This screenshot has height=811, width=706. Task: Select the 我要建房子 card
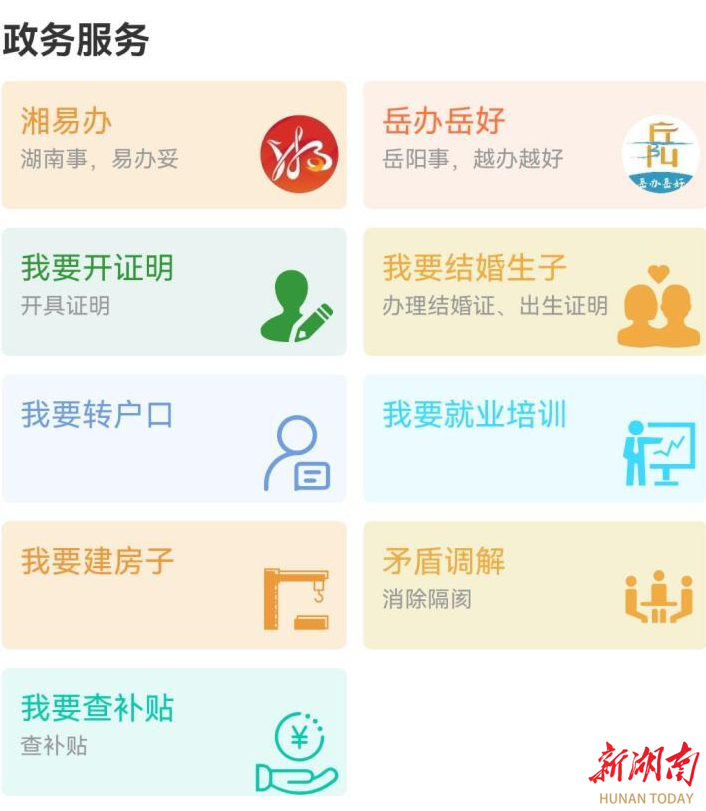coord(174,585)
